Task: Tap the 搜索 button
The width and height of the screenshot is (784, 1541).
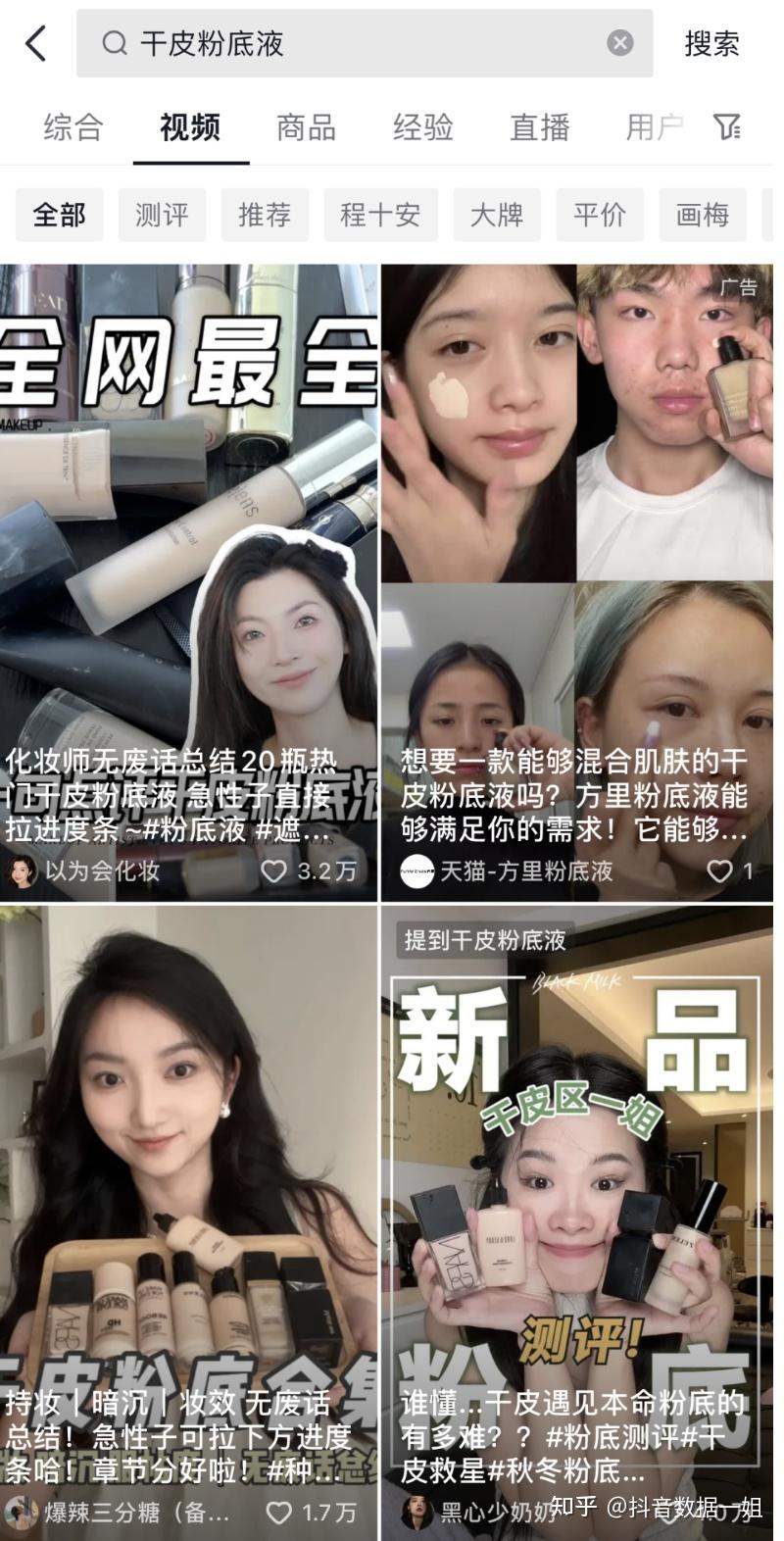Action: pos(711,43)
